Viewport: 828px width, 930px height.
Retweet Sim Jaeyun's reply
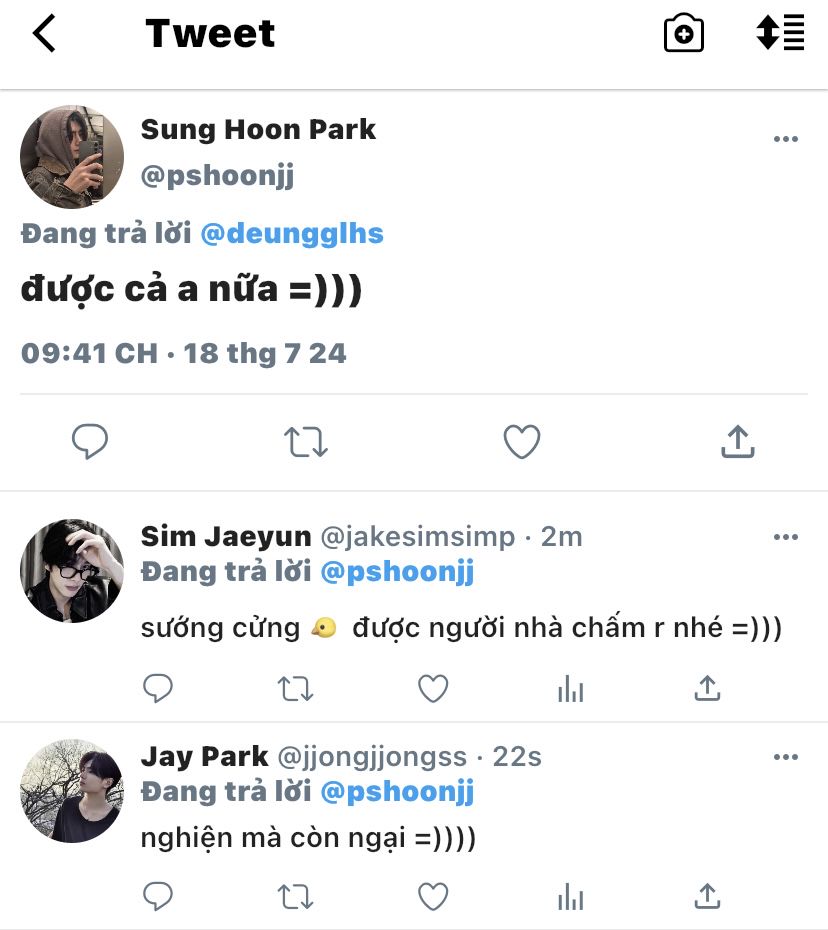[x=296, y=688]
